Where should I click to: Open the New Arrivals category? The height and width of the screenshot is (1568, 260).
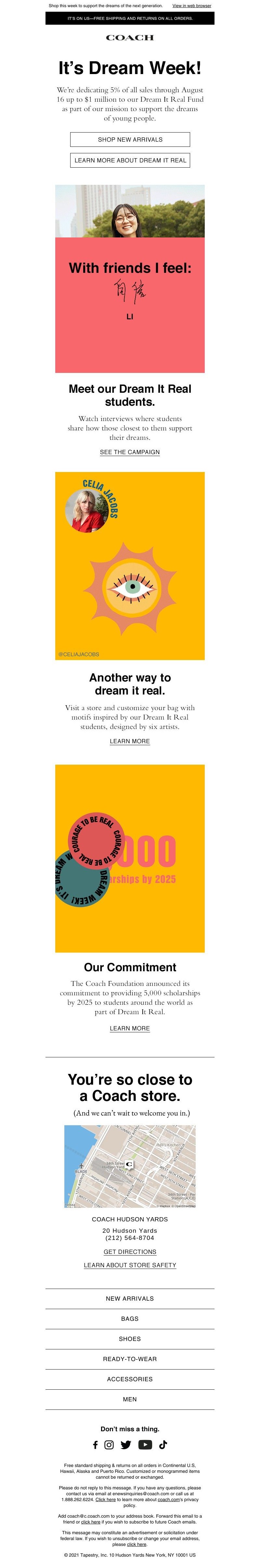point(130,1298)
